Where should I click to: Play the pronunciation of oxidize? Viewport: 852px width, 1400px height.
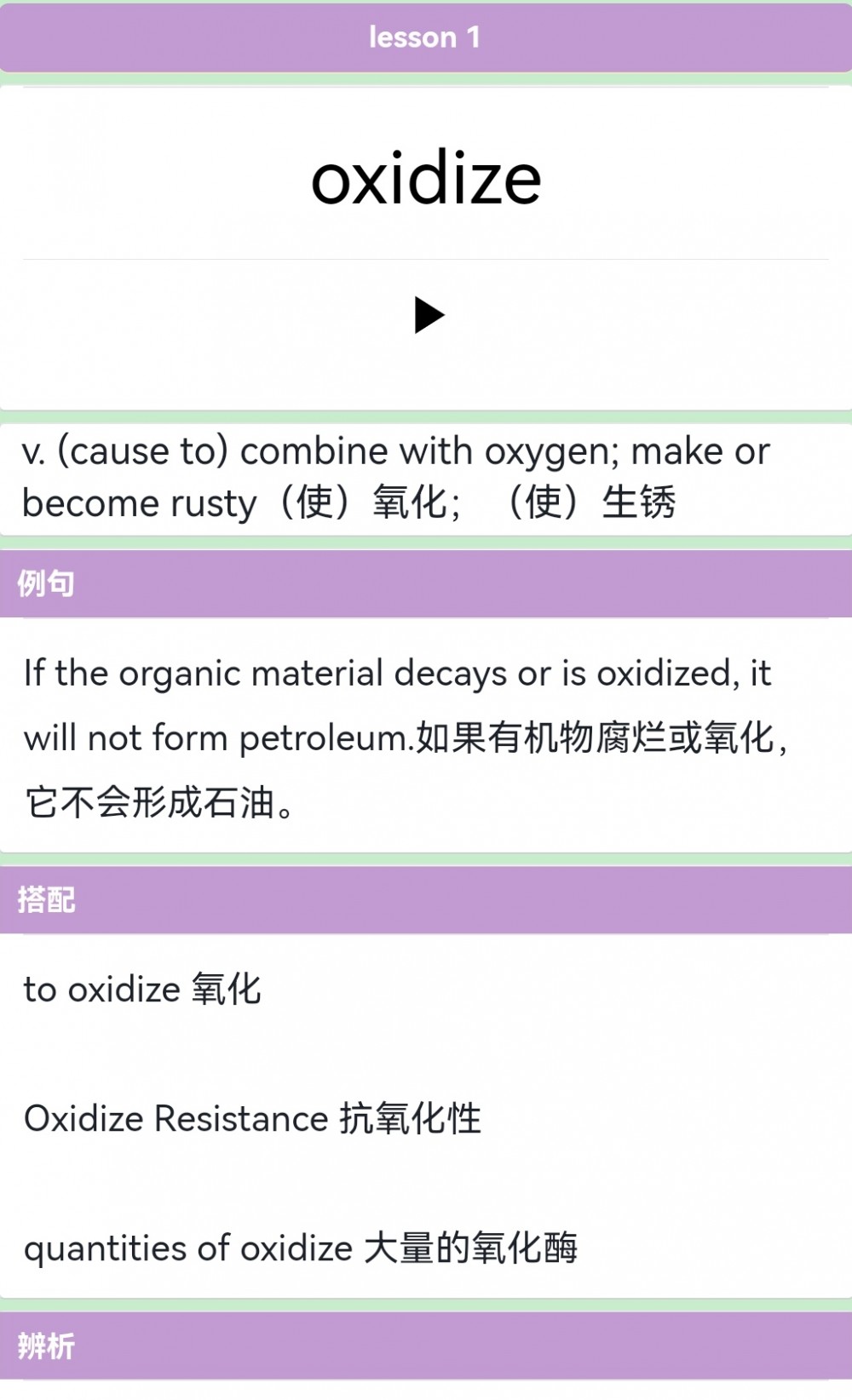tap(429, 315)
